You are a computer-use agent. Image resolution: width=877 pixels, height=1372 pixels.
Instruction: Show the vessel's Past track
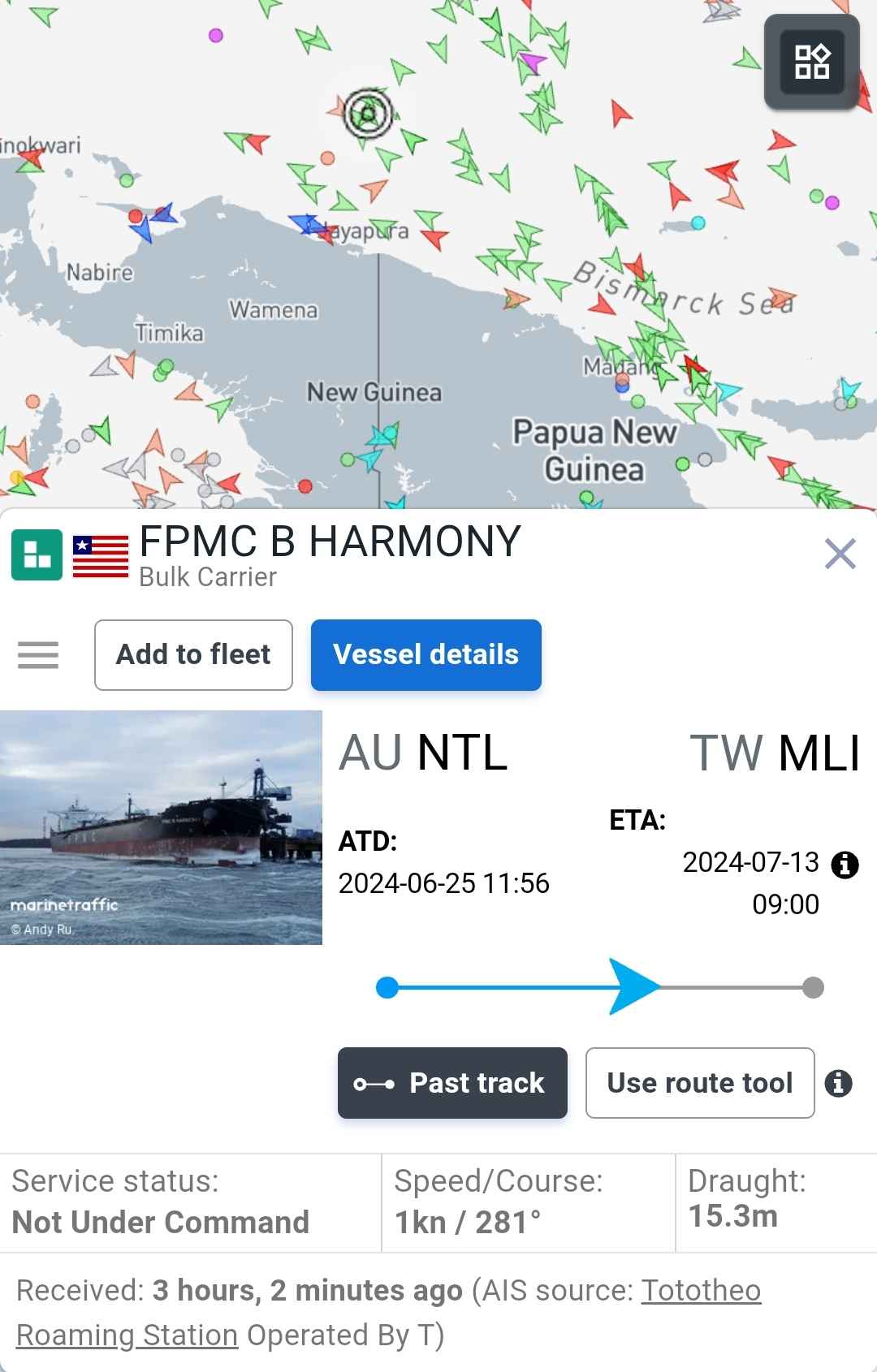452,1083
